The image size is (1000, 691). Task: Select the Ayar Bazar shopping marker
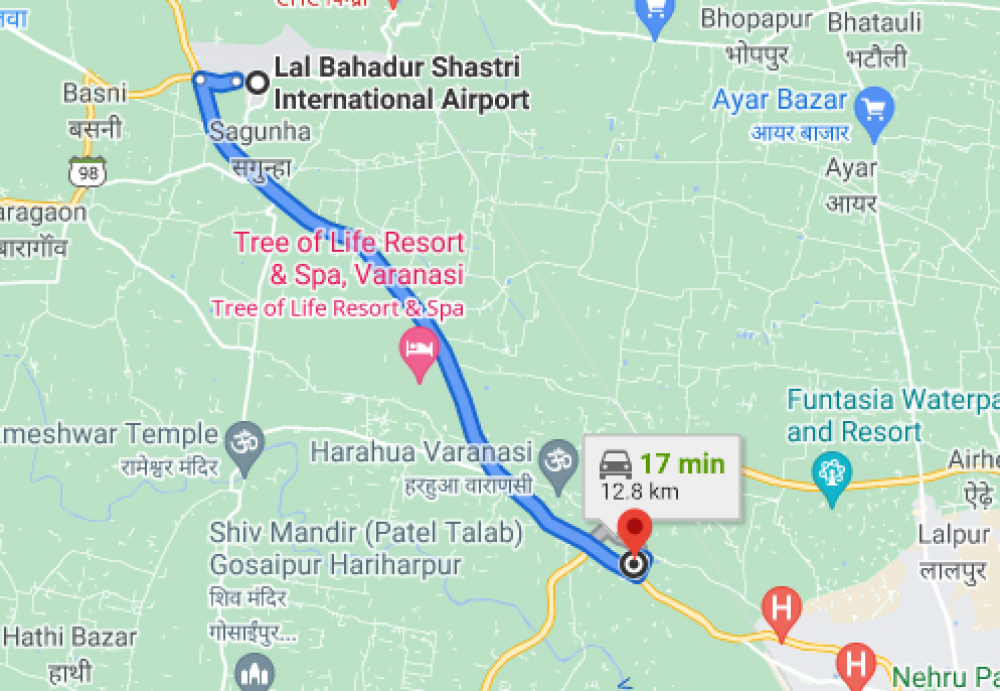coord(875,103)
